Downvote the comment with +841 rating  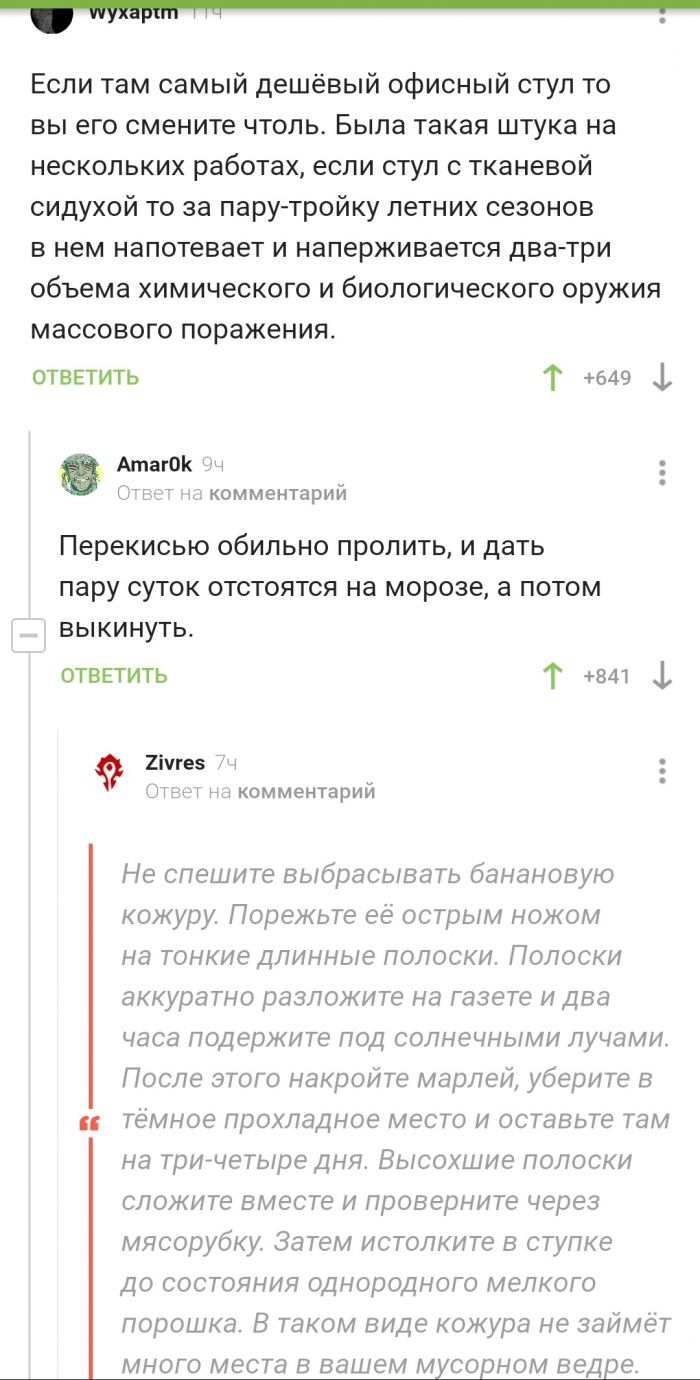coord(662,676)
